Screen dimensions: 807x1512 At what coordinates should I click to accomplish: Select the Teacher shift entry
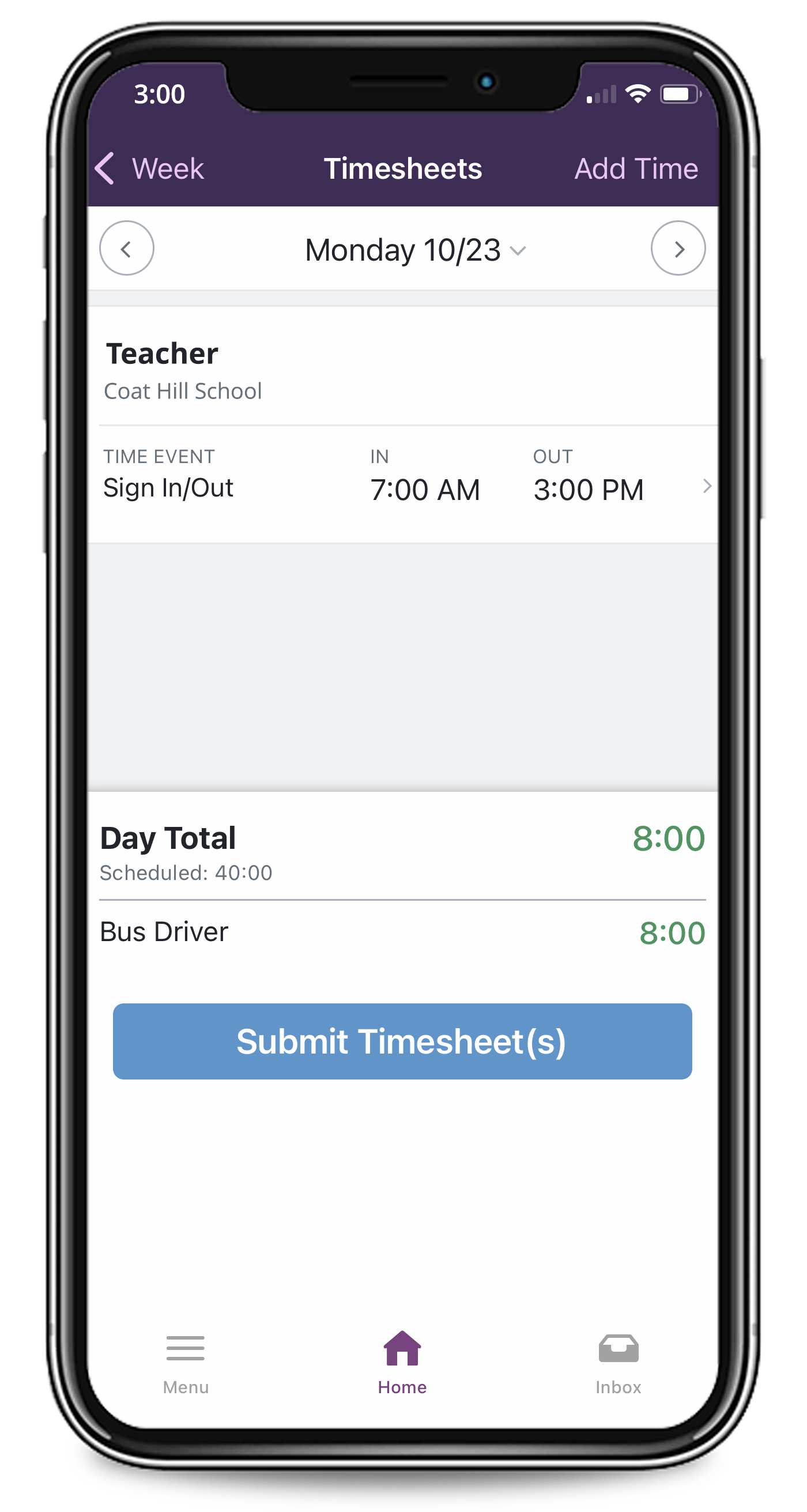161,353
